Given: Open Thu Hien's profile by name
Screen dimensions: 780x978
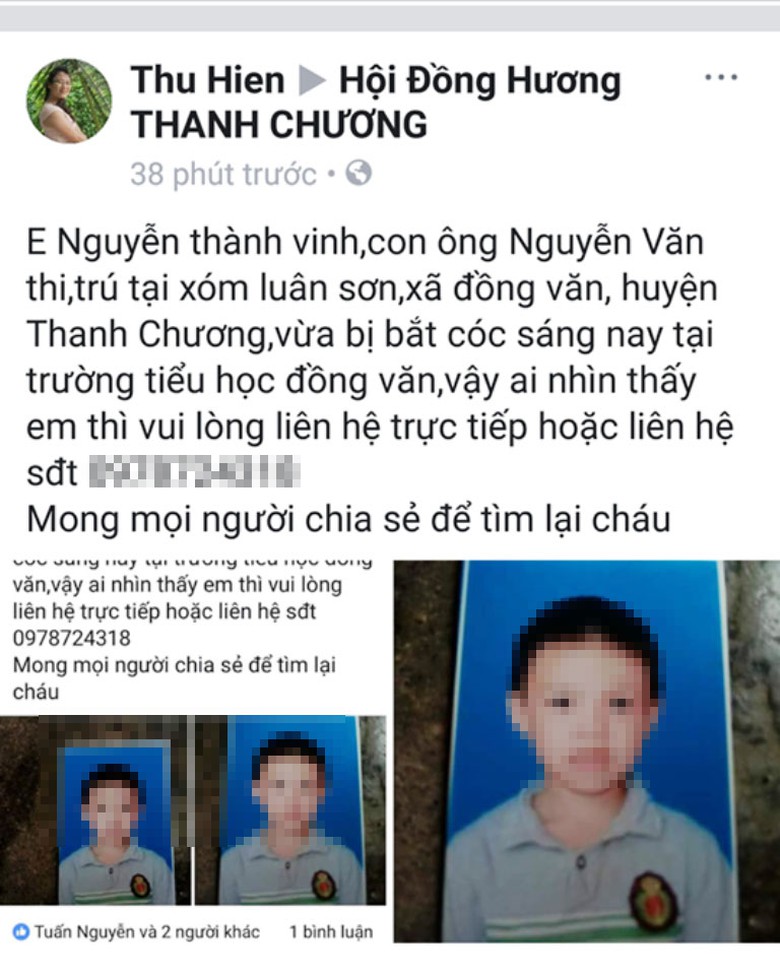Looking at the screenshot, I should pos(207,81).
